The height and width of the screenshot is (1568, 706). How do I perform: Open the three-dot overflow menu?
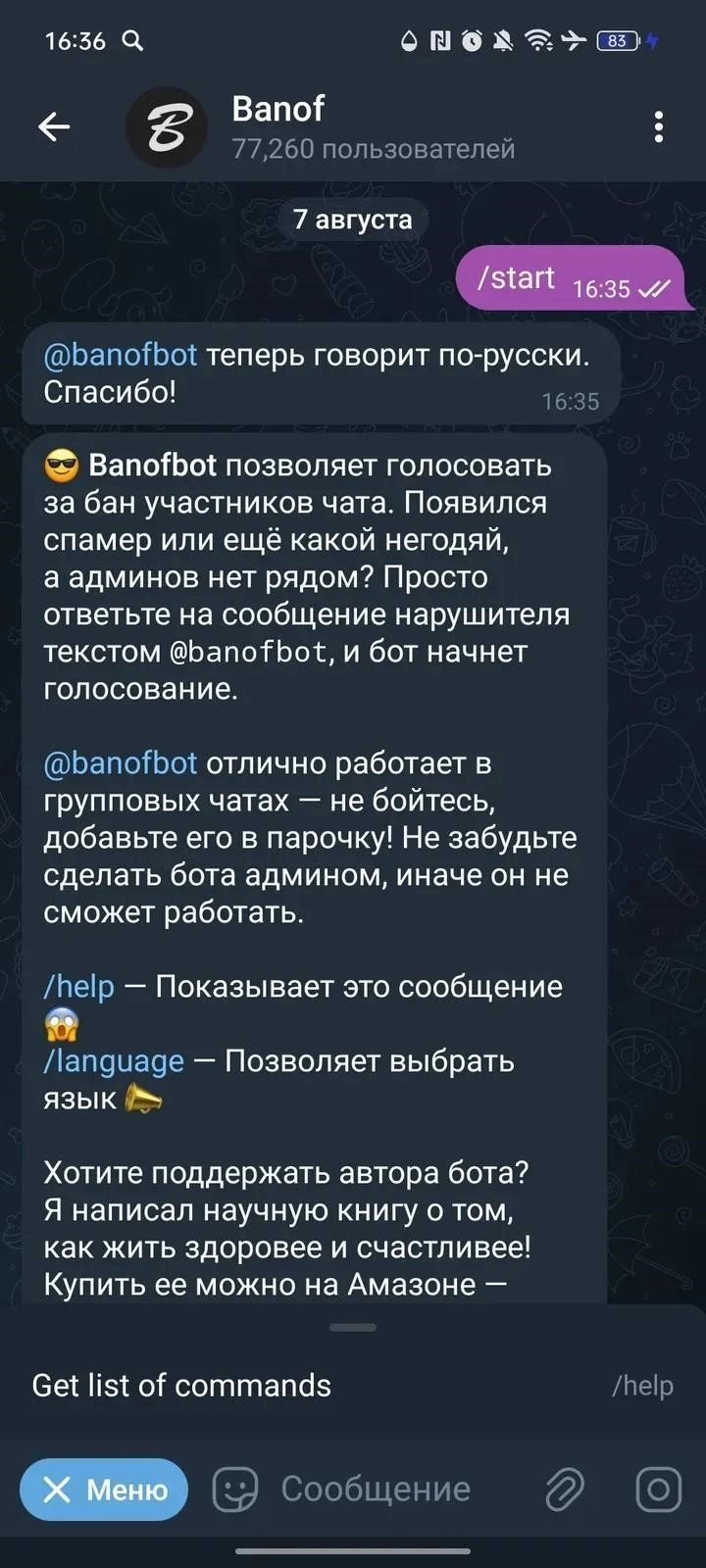[x=658, y=126]
